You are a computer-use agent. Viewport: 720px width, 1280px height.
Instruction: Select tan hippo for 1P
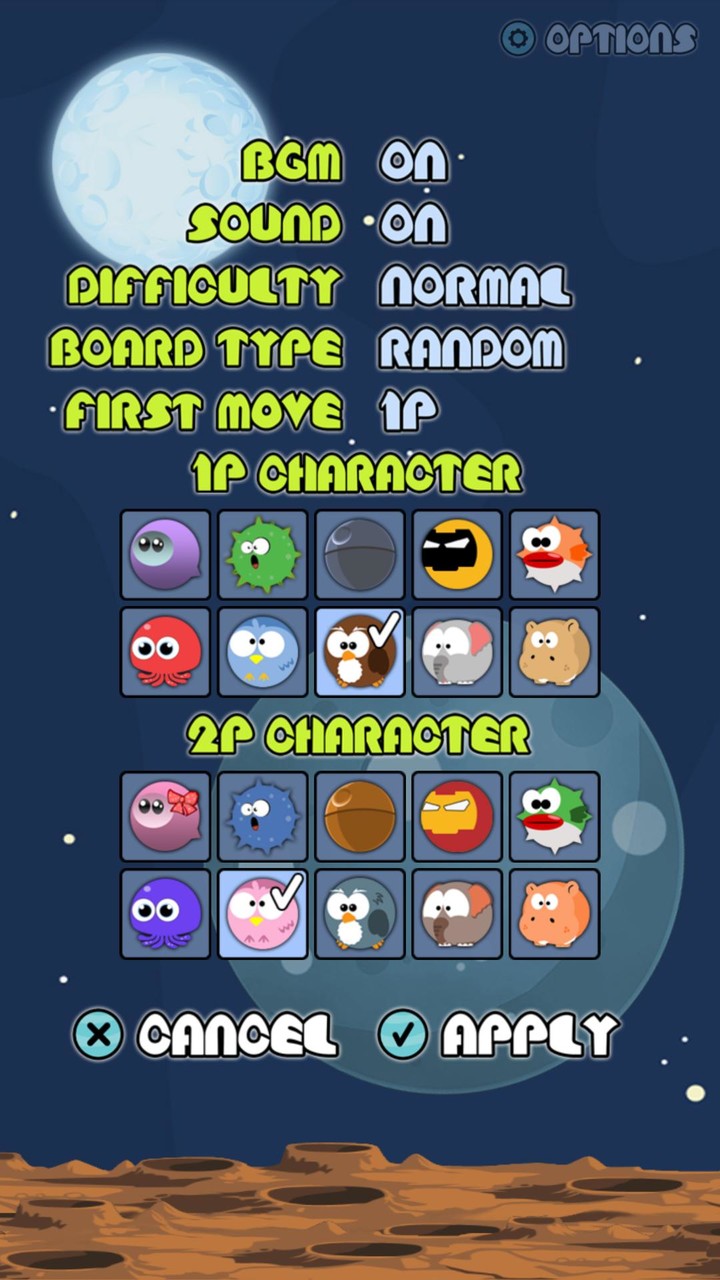(x=554, y=652)
